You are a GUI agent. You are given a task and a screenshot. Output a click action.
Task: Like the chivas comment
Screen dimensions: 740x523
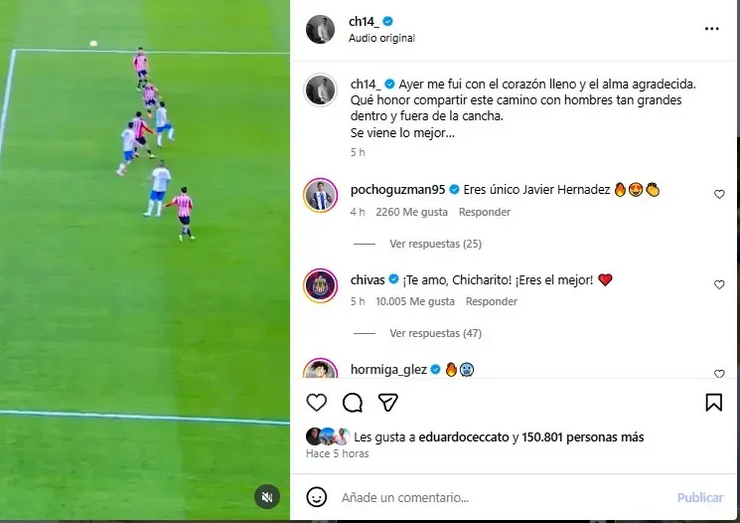coord(719,285)
